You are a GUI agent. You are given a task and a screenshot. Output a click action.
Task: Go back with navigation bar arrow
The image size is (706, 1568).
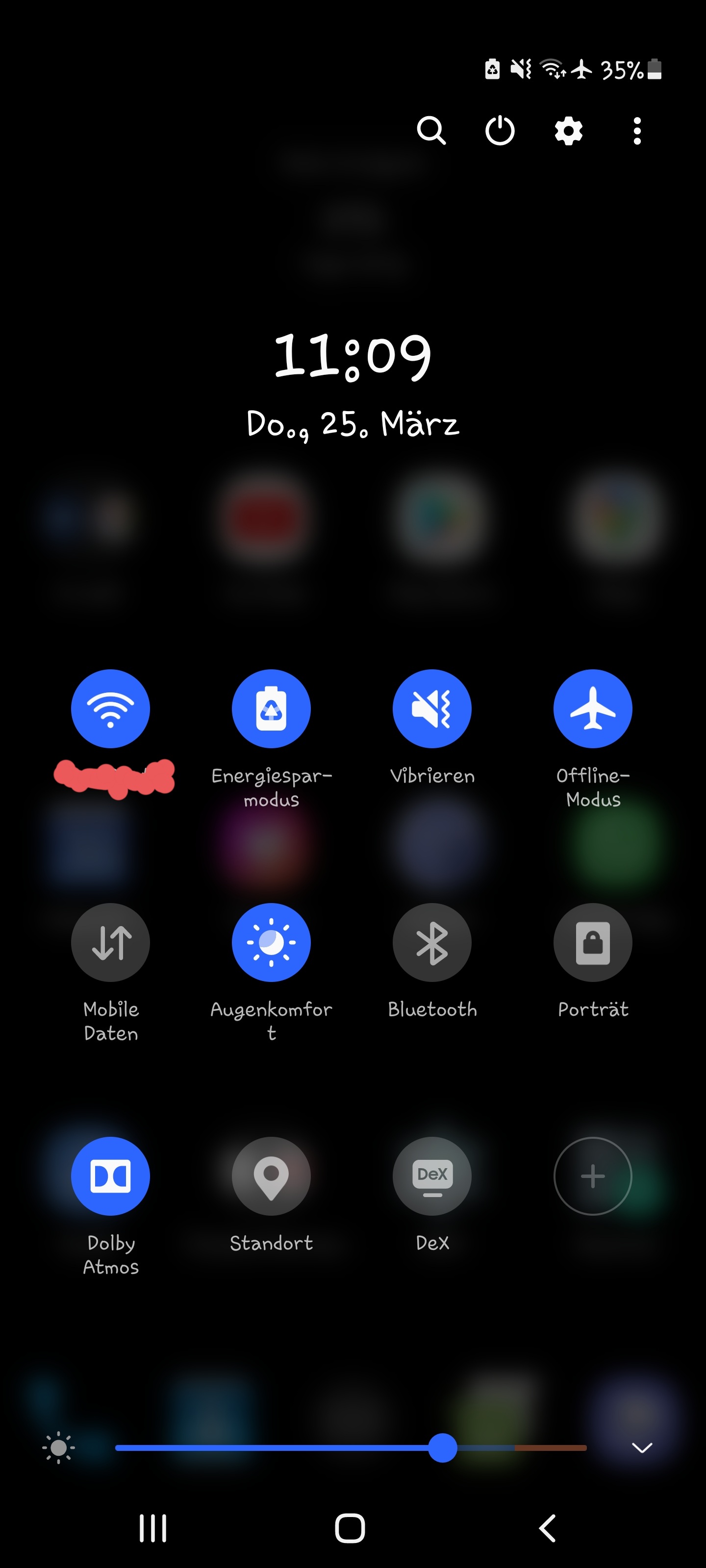547,1528
